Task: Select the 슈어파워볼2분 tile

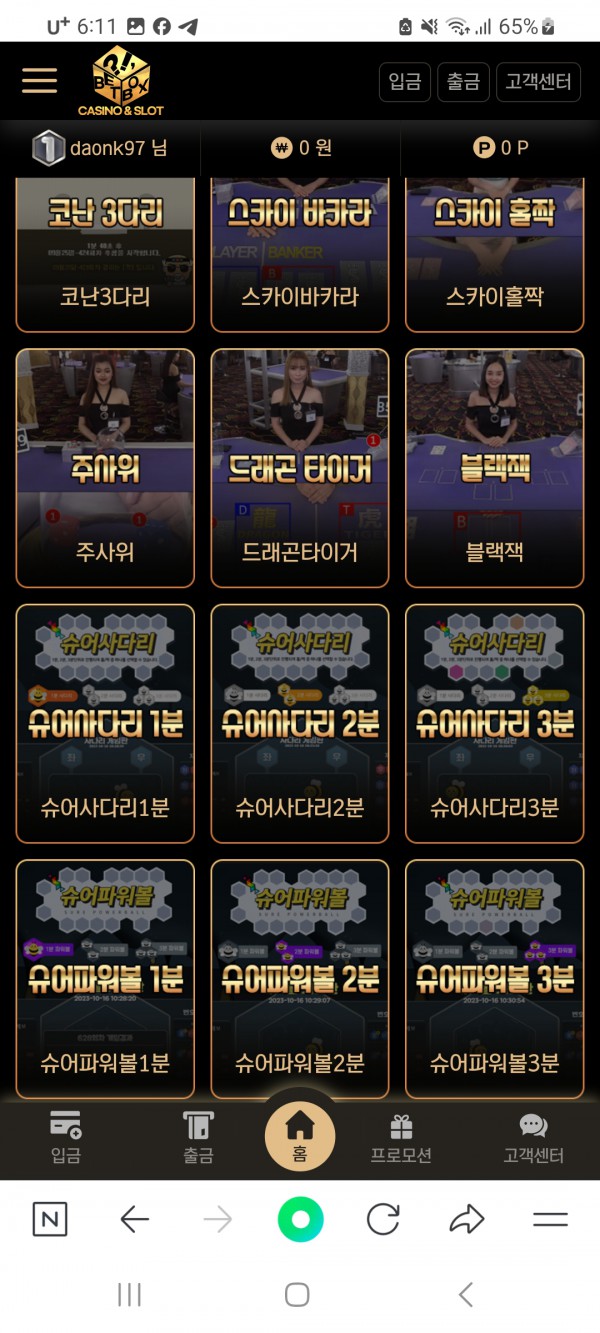Action: coord(300,979)
